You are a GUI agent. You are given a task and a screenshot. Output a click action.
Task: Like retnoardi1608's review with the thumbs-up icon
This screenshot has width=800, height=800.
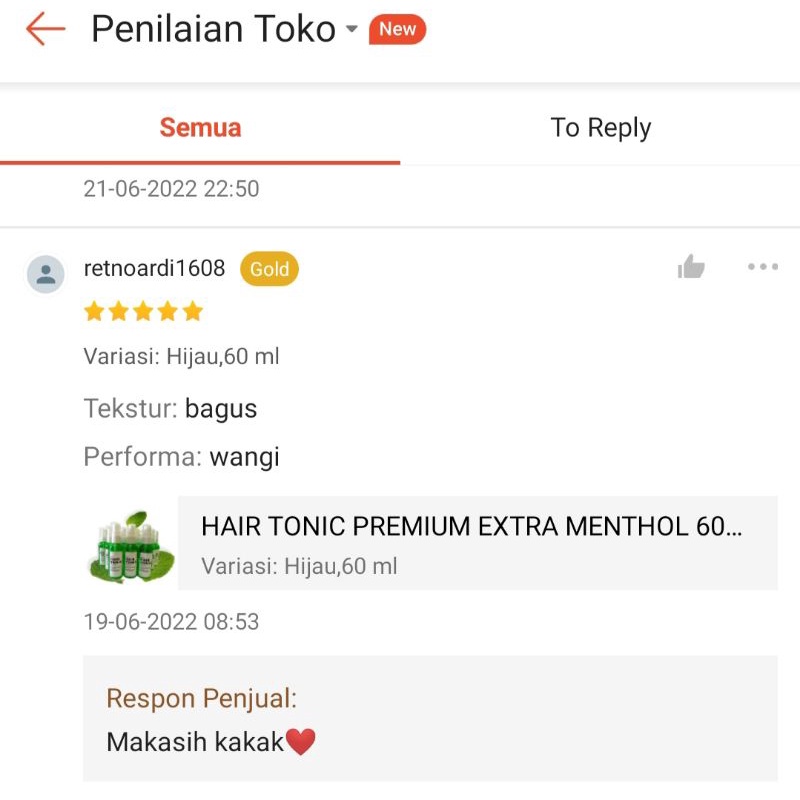(x=691, y=267)
